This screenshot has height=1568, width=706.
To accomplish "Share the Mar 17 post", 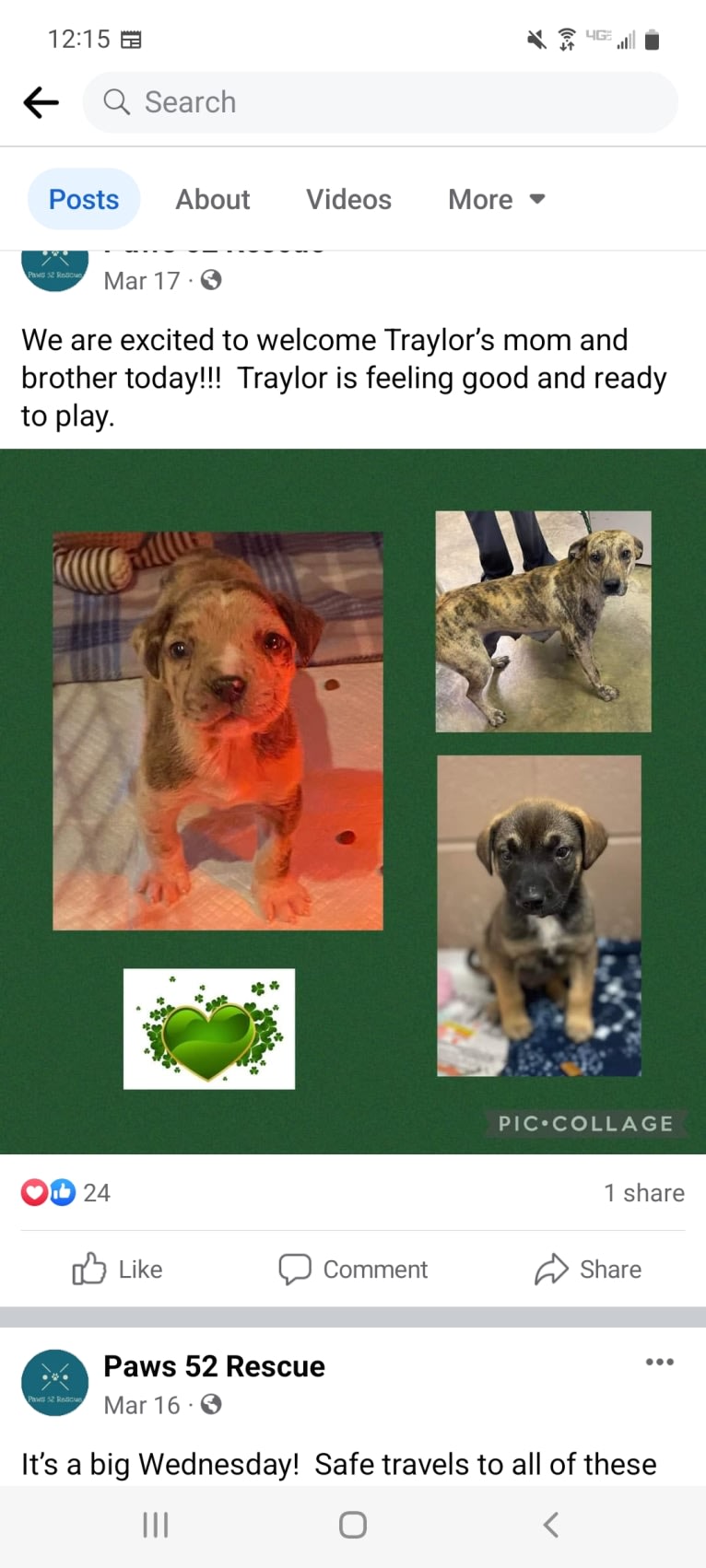I will pyautogui.click(x=588, y=1269).
